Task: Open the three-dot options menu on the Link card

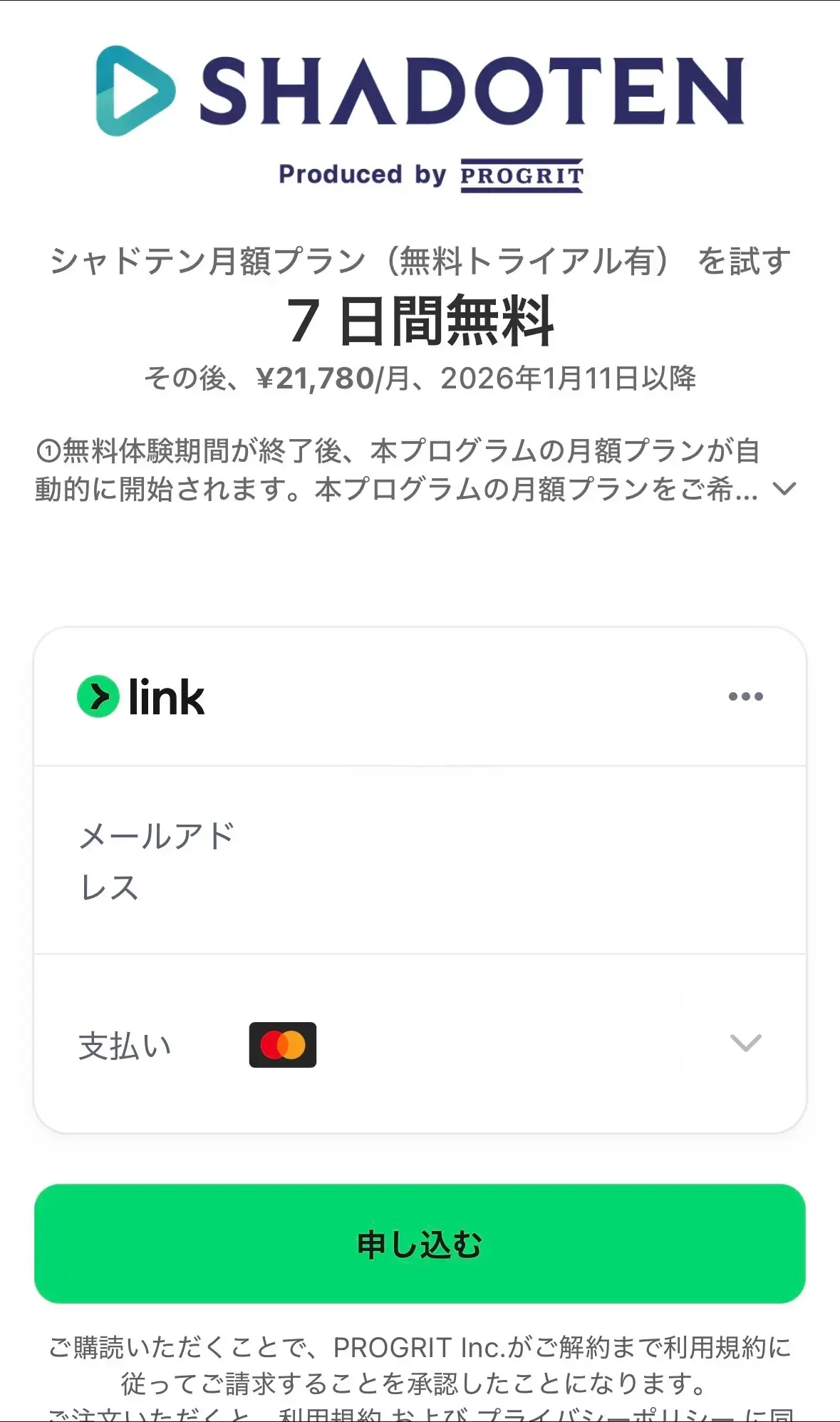Action: point(745,696)
